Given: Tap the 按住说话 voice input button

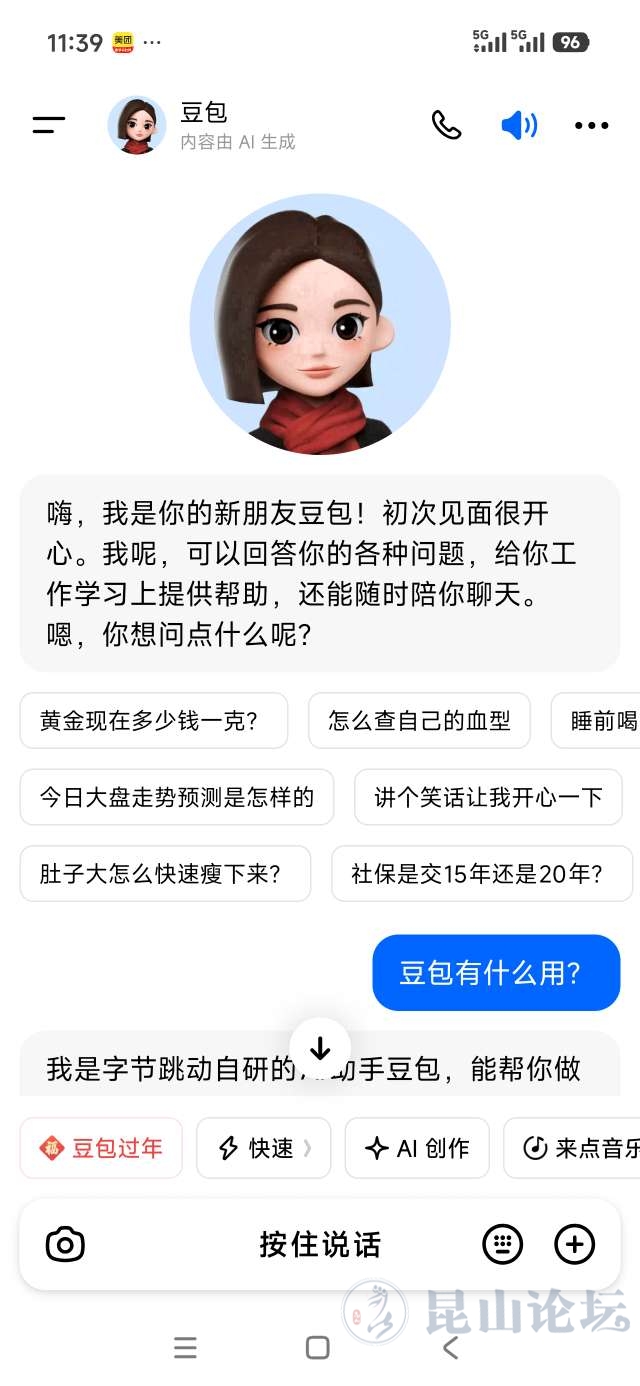Looking at the screenshot, I should 320,1245.
